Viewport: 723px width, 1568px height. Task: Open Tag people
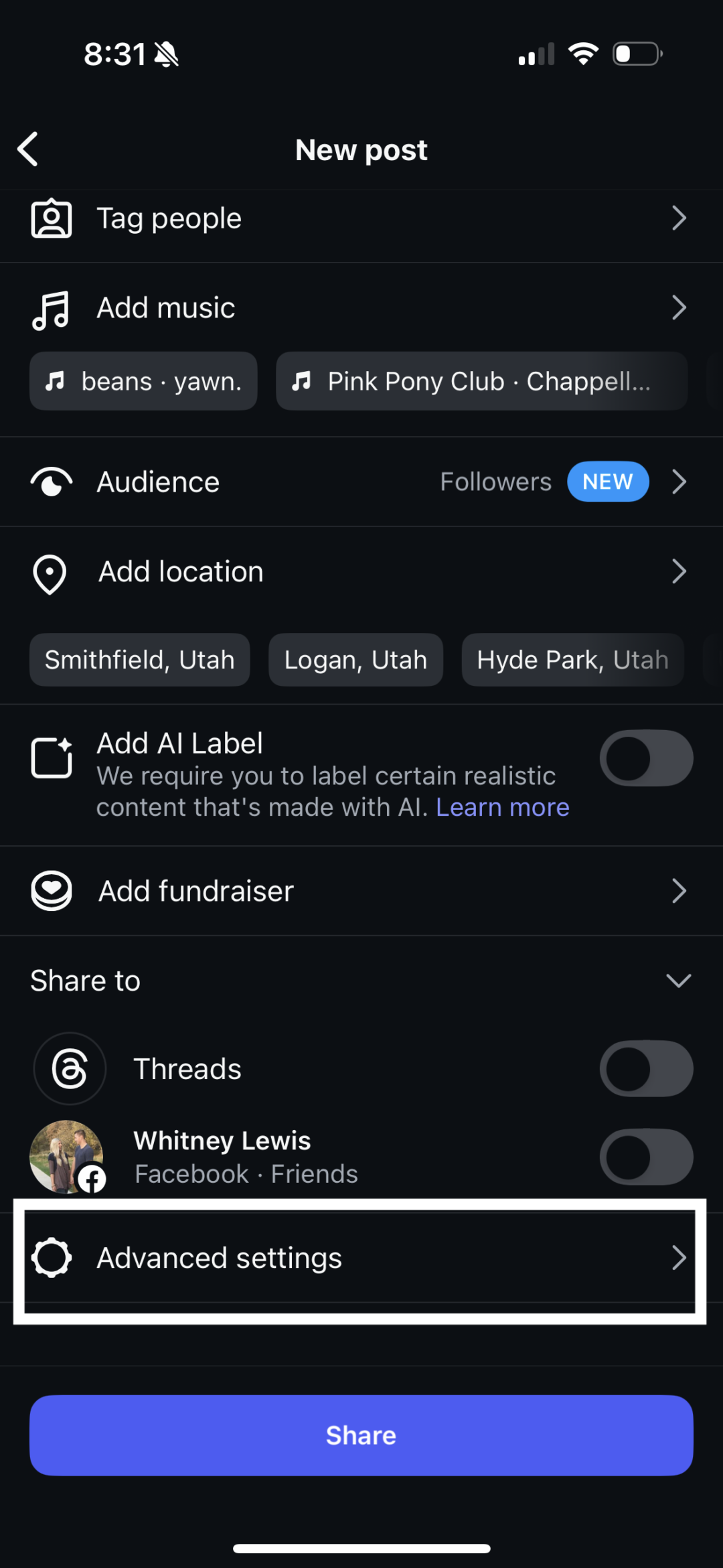click(x=361, y=218)
